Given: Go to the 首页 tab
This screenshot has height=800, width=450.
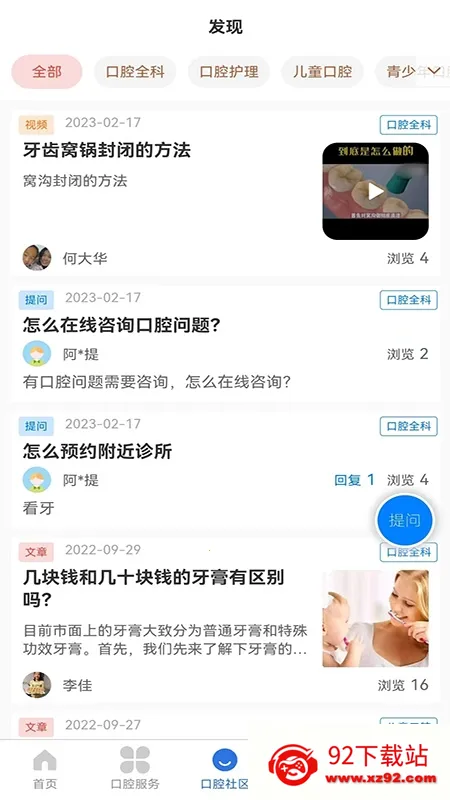Looking at the screenshot, I should pyautogui.click(x=45, y=769).
